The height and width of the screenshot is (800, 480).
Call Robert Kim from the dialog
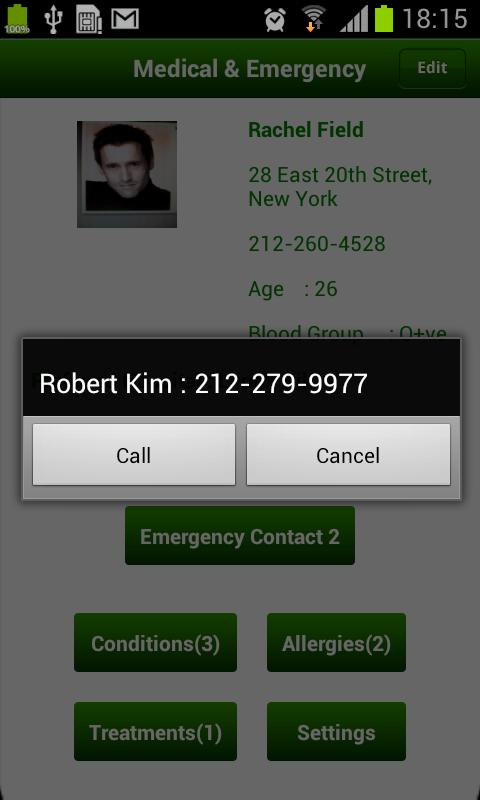pyautogui.click(x=134, y=455)
